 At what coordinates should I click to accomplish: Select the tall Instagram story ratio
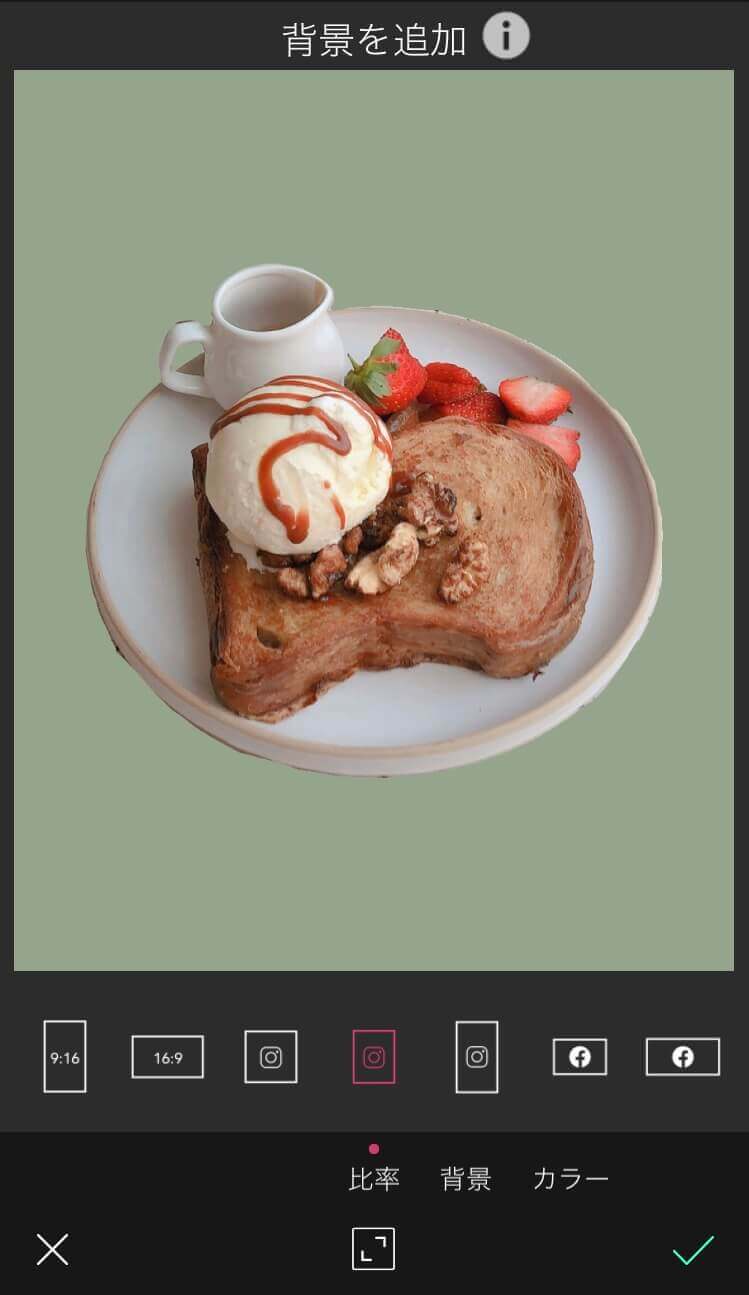point(477,1057)
